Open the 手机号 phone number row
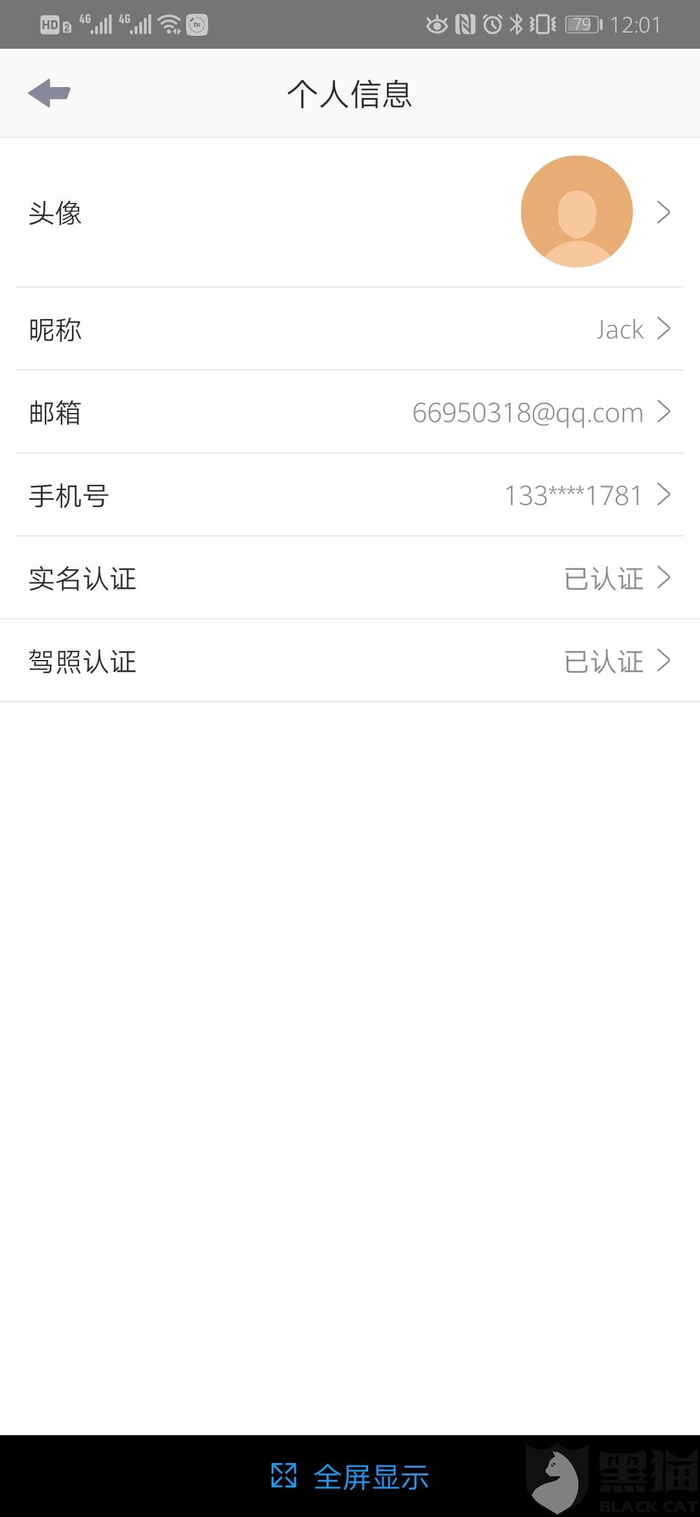 pos(349,495)
